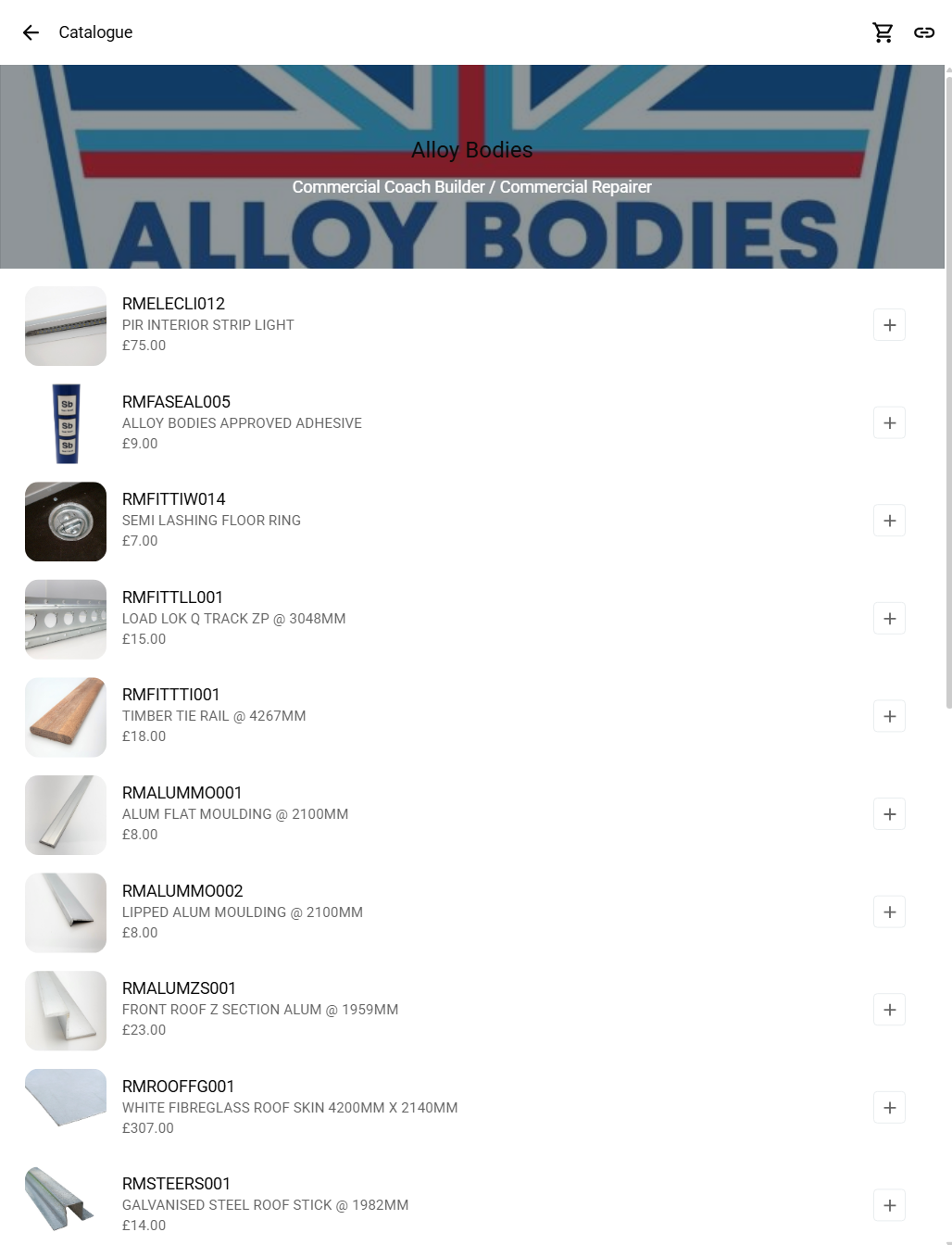Add Lipped Alum Moulding to cart

point(889,912)
